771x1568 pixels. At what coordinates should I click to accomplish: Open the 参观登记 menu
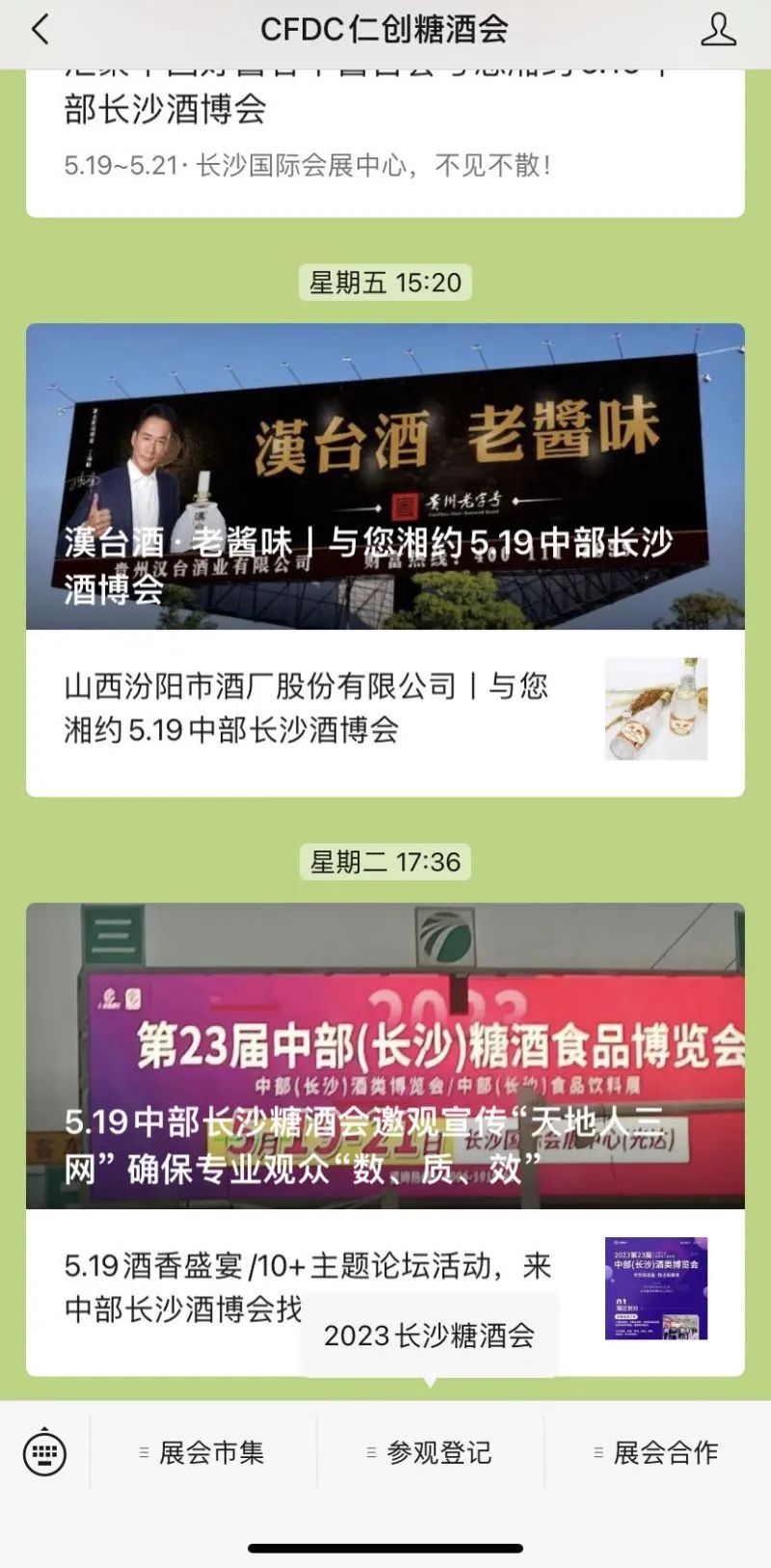tap(431, 1452)
